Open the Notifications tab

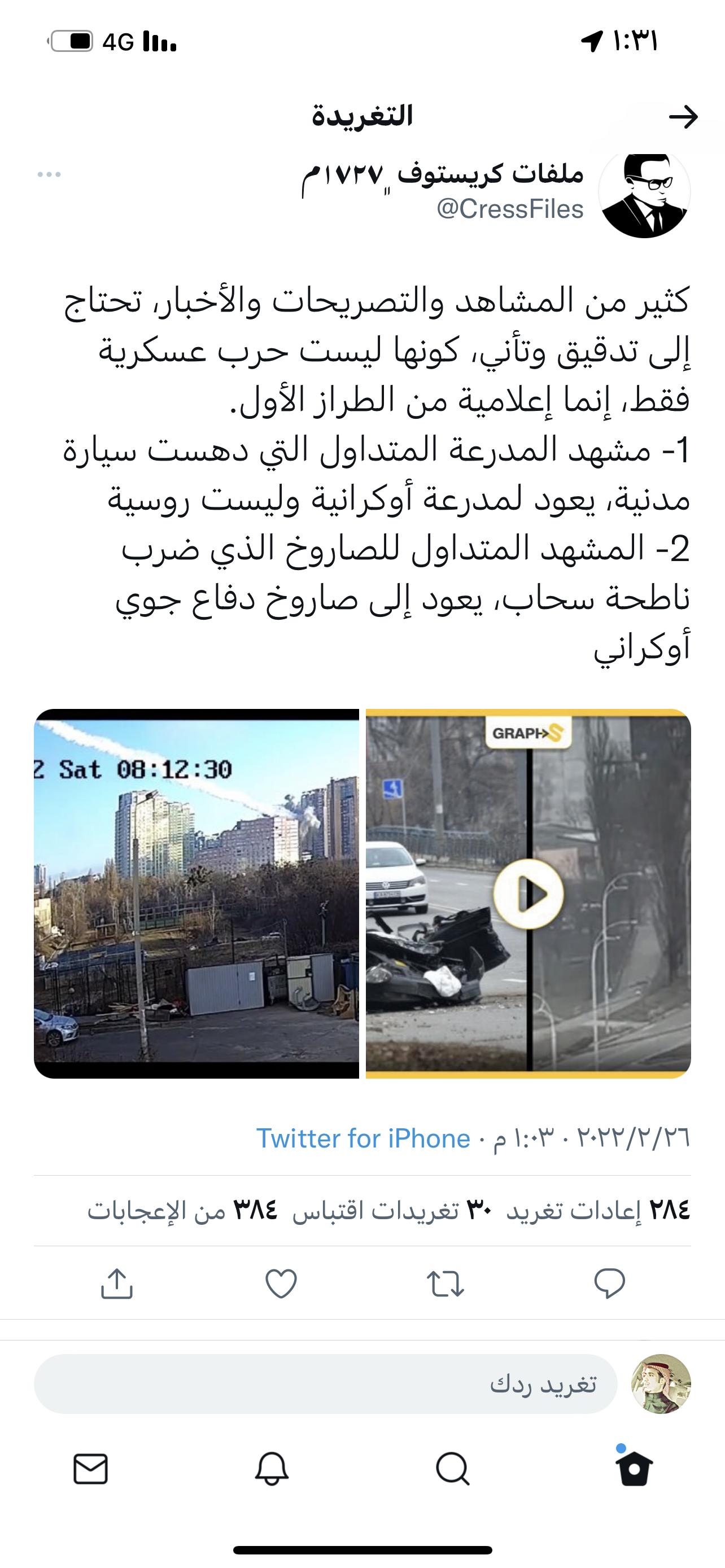click(x=272, y=1469)
